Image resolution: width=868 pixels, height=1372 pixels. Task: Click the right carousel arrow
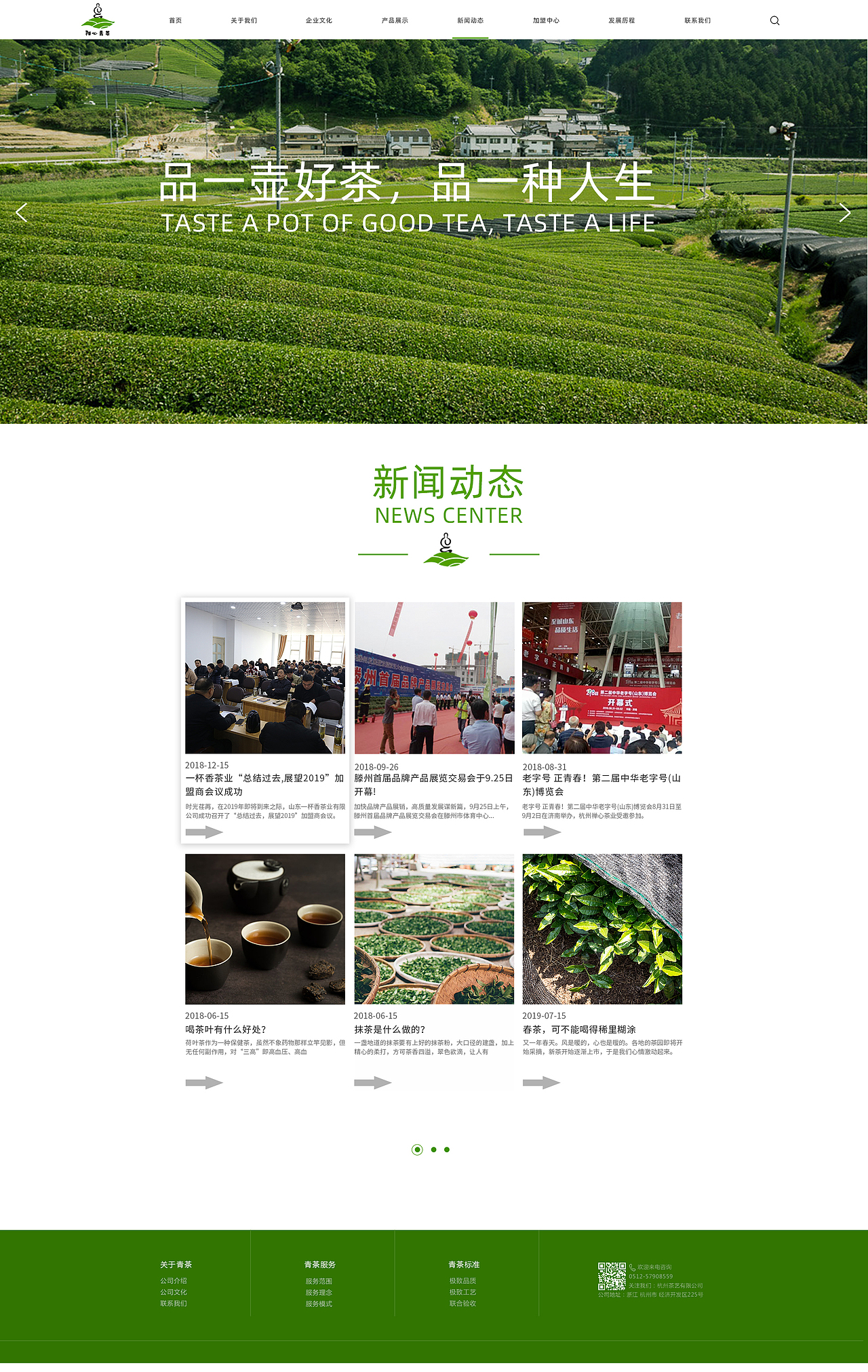[x=844, y=212]
